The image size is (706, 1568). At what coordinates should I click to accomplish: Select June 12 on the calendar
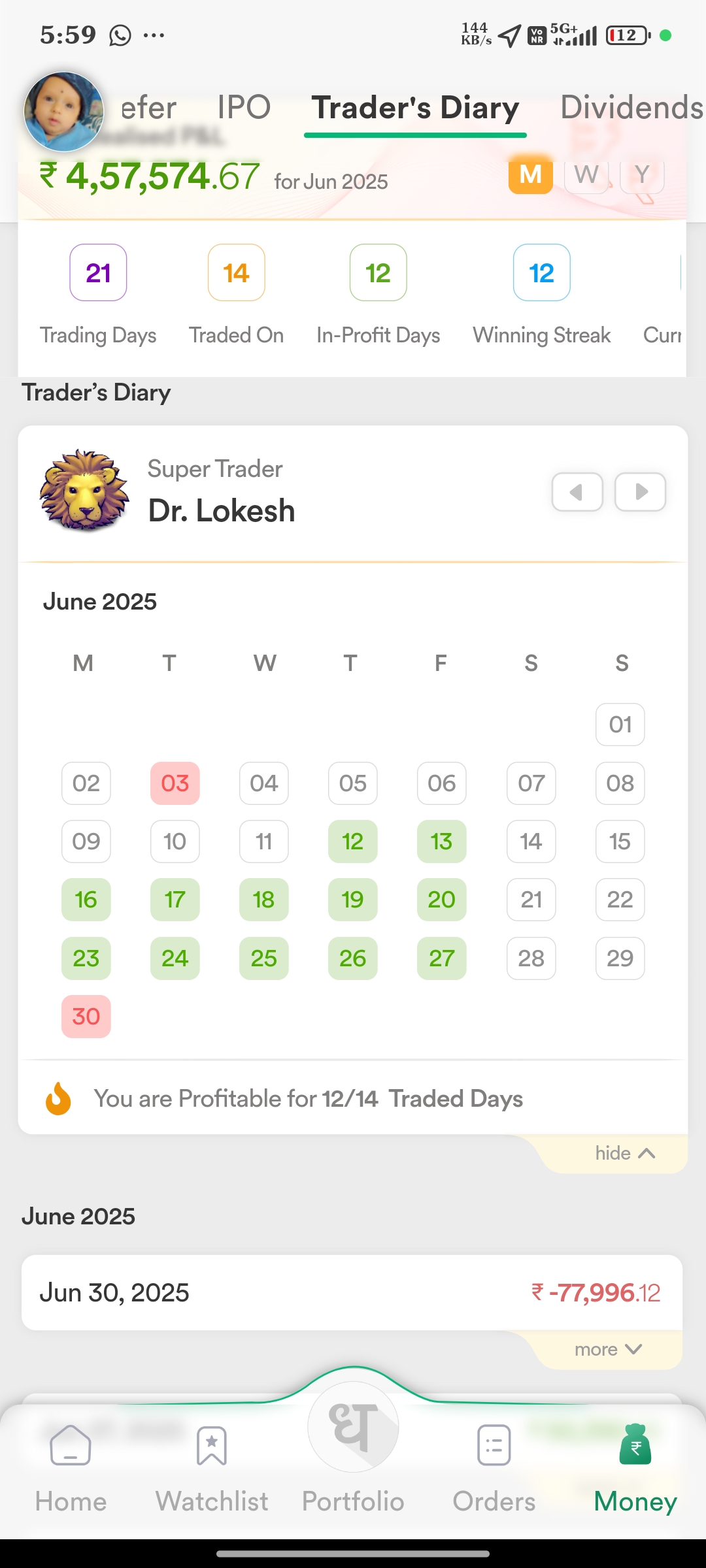[x=352, y=841]
